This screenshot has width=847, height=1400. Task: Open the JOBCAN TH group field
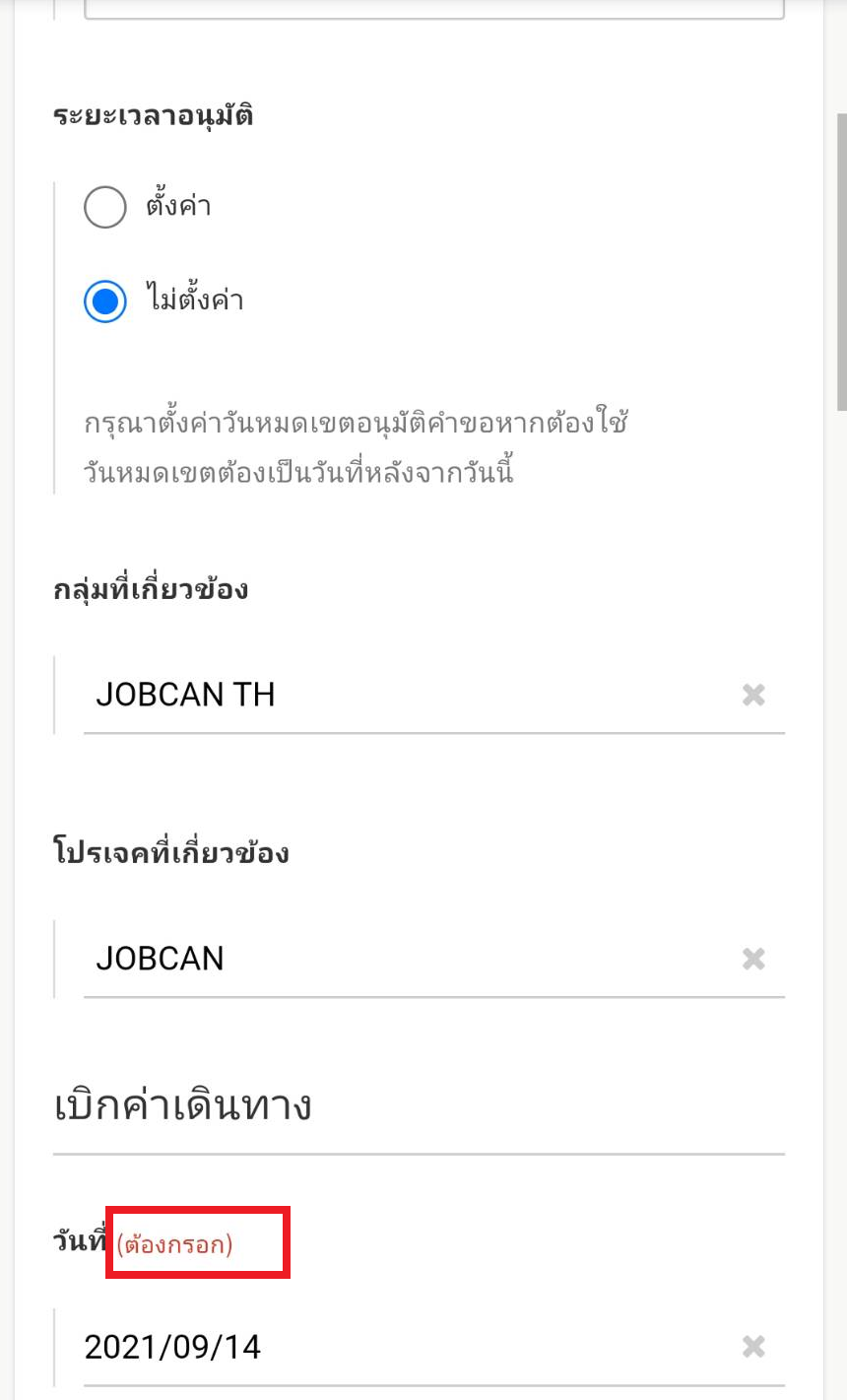pyautogui.click(x=394, y=695)
